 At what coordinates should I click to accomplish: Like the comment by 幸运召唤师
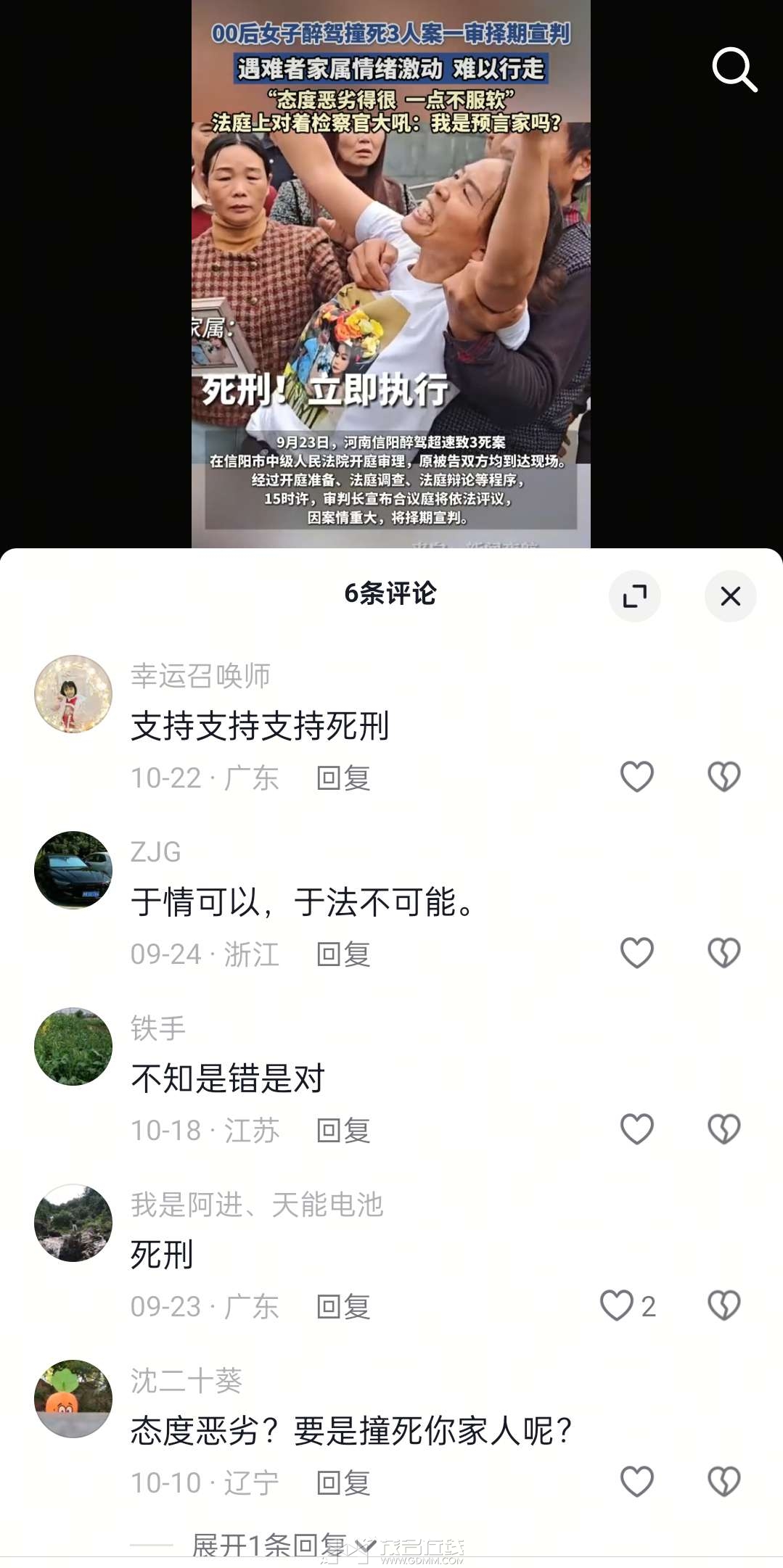pyautogui.click(x=636, y=777)
